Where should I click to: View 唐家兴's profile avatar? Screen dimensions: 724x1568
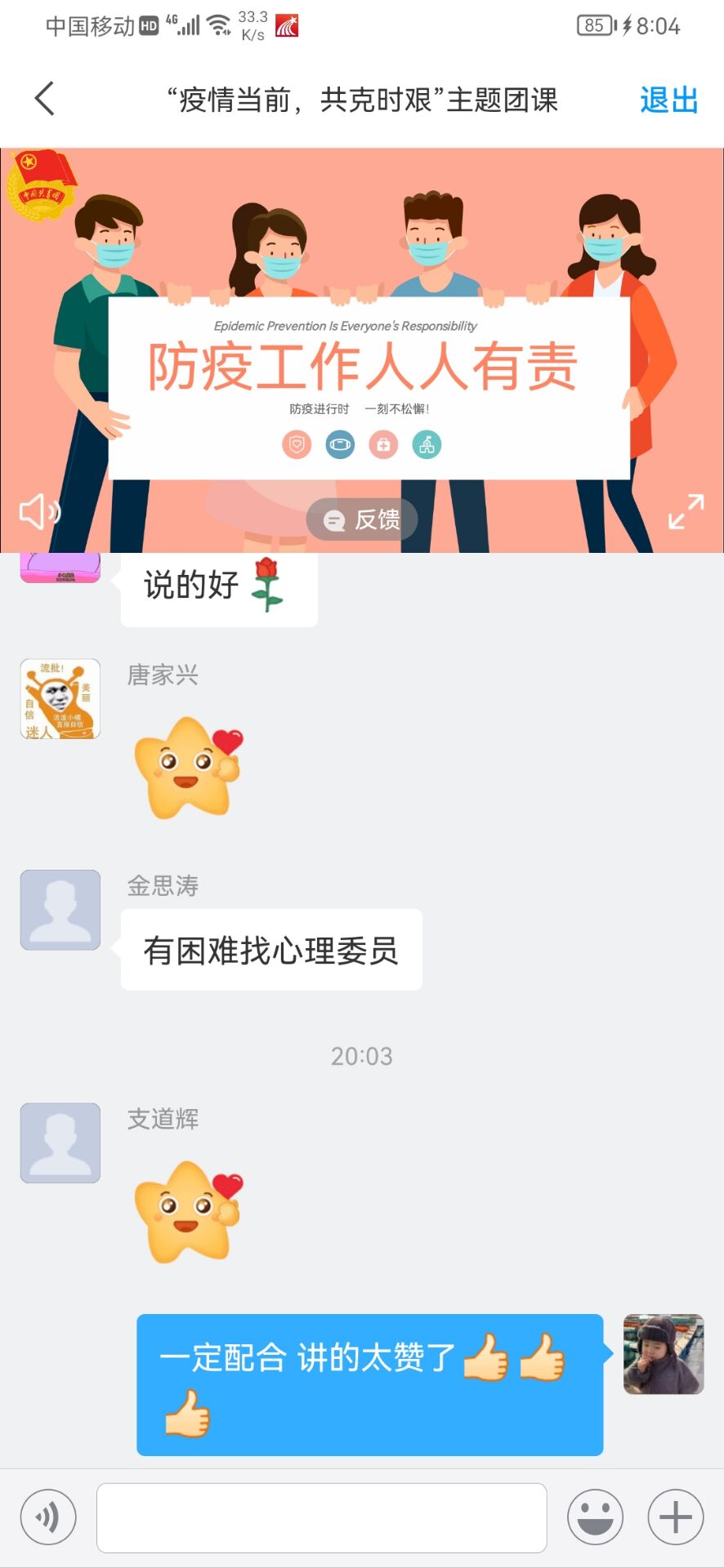[60, 699]
